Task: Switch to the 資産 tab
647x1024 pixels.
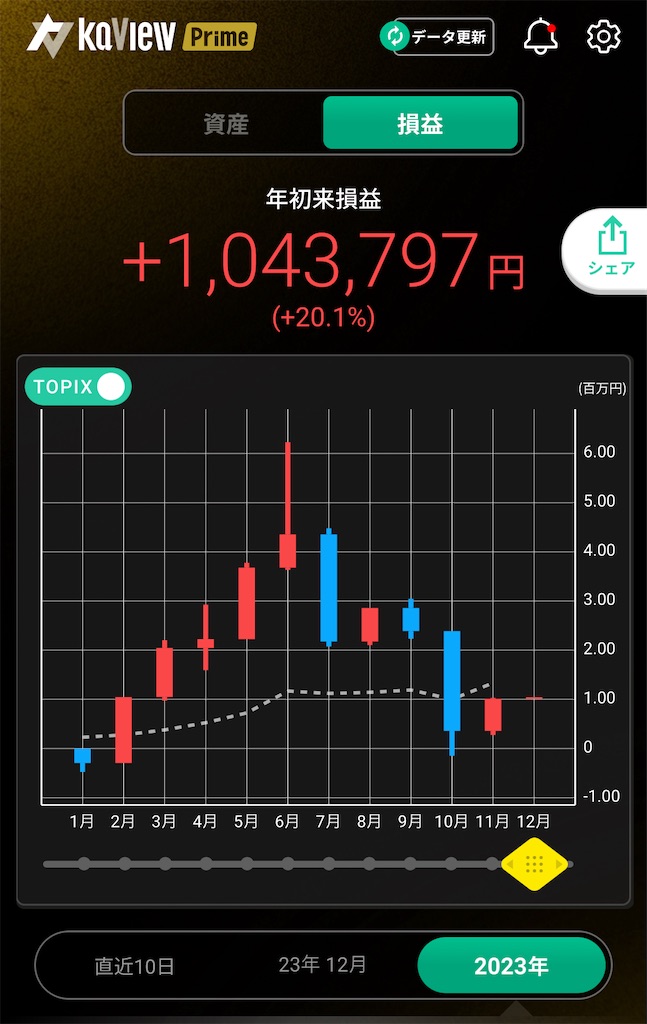Action: tap(225, 124)
